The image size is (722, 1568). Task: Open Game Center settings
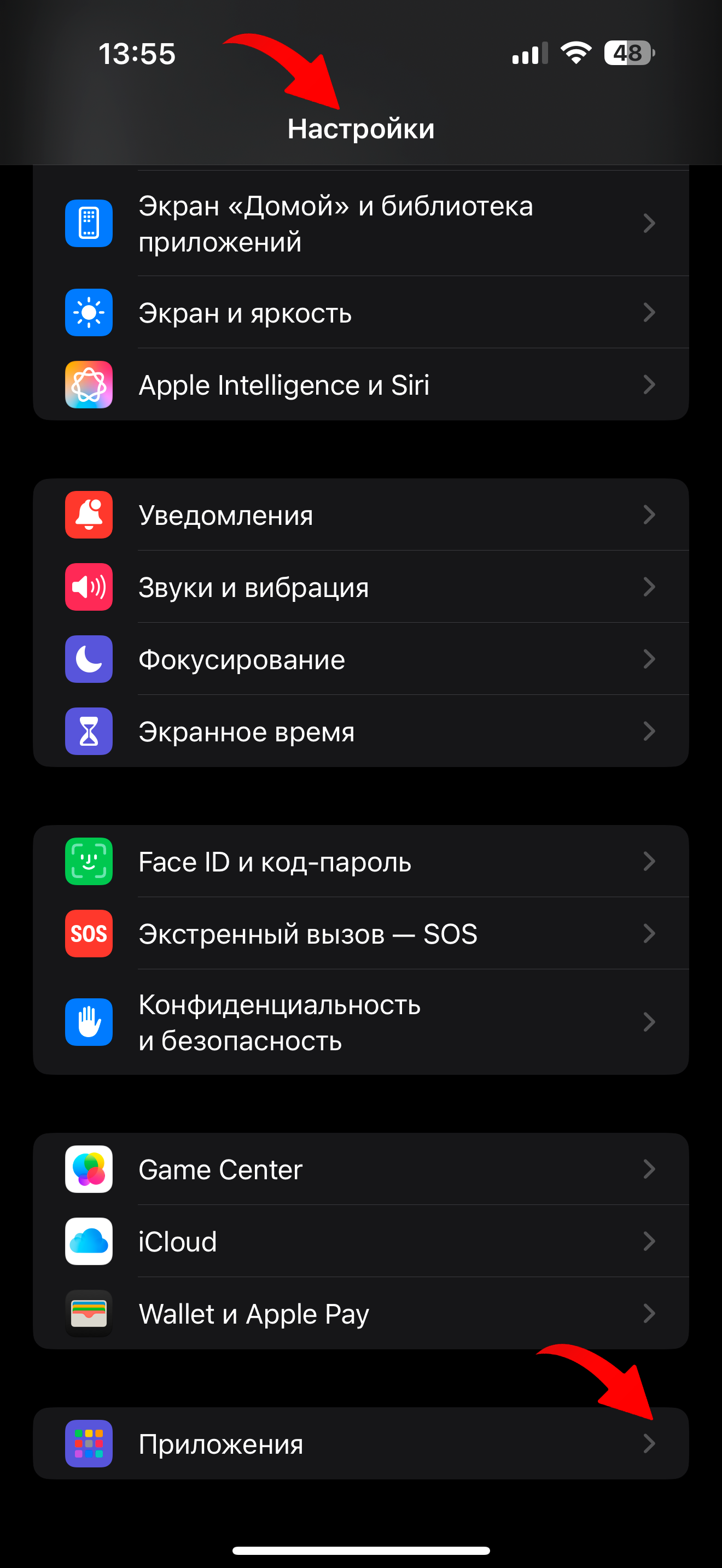coord(360,1169)
